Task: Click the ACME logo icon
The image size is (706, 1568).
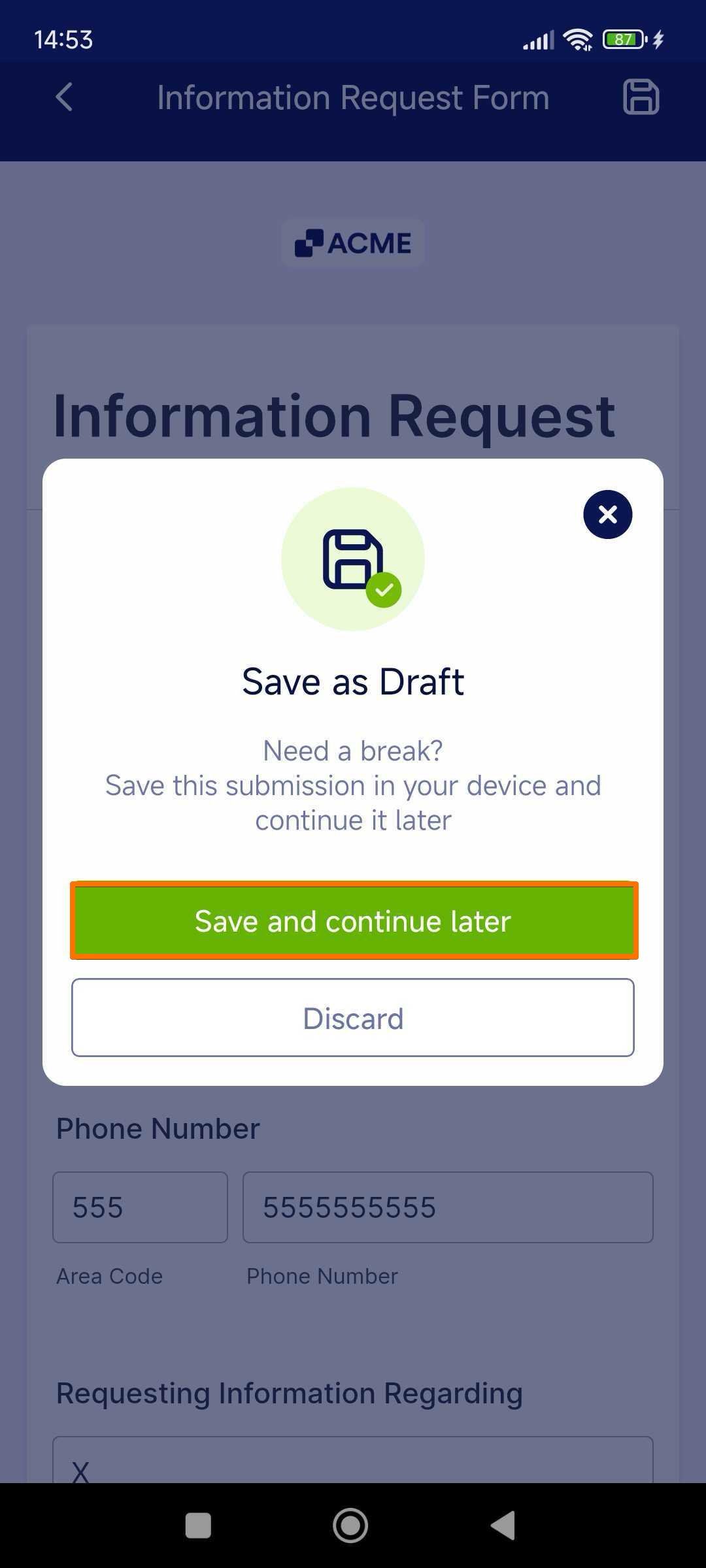Action: [310, 242]
